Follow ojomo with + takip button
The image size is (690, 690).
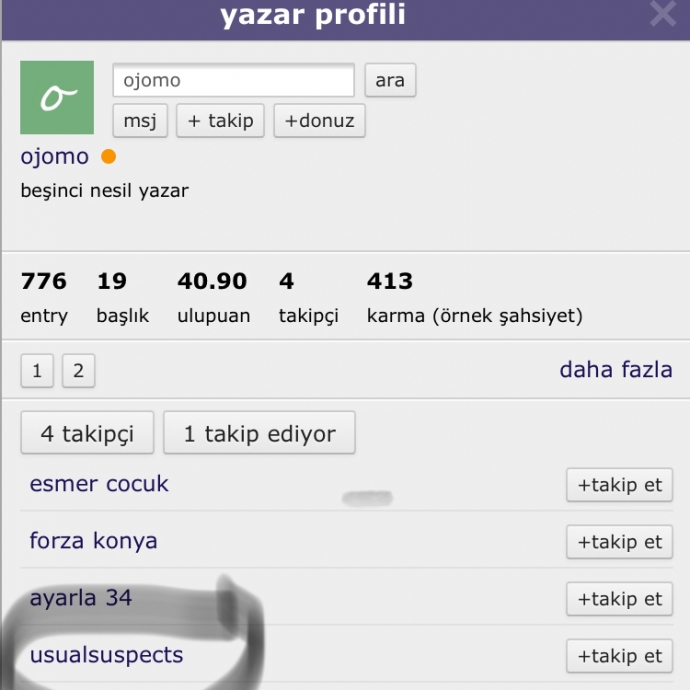220,121
